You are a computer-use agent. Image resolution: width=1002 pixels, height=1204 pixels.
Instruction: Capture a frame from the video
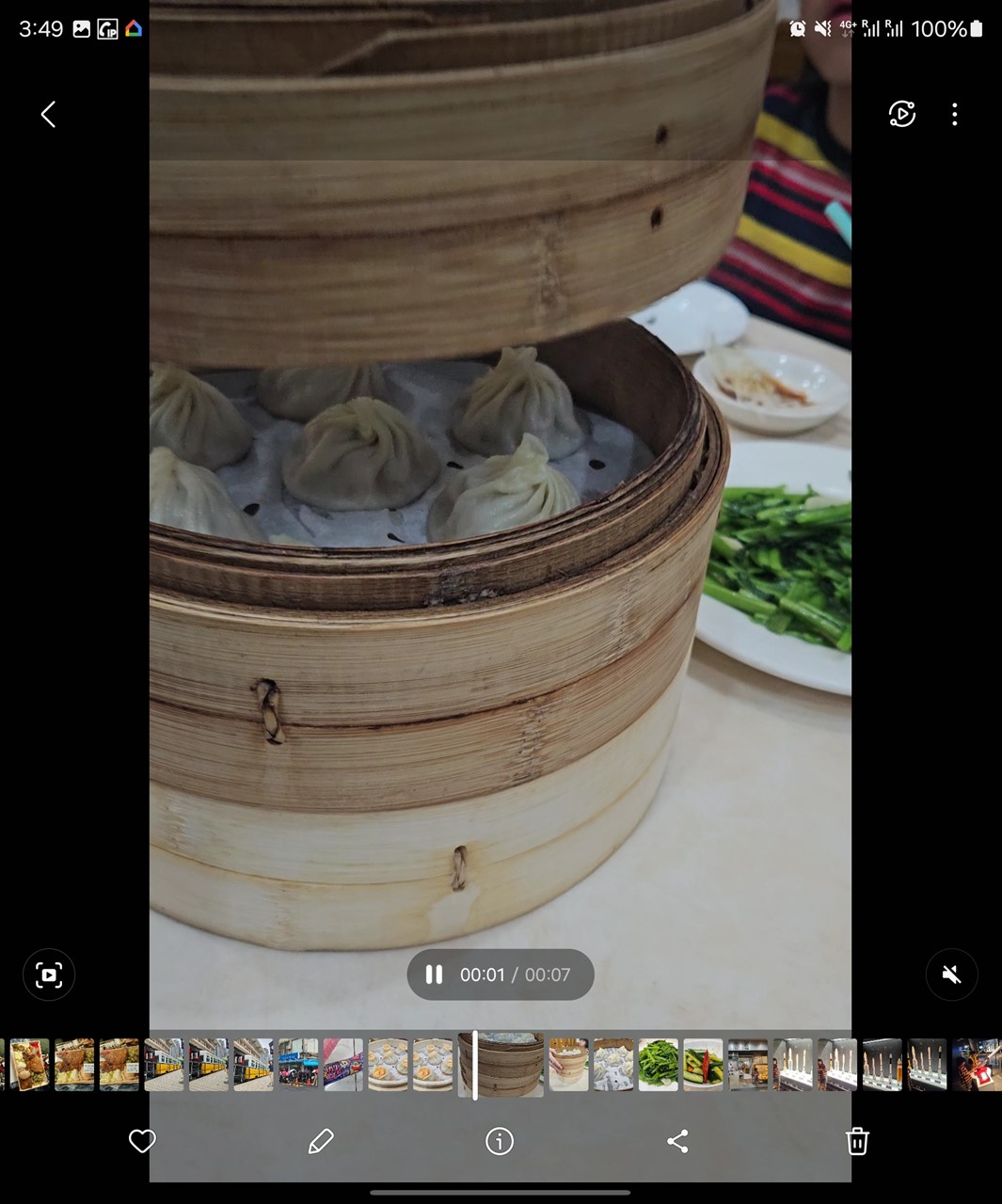tap(49, 974)
